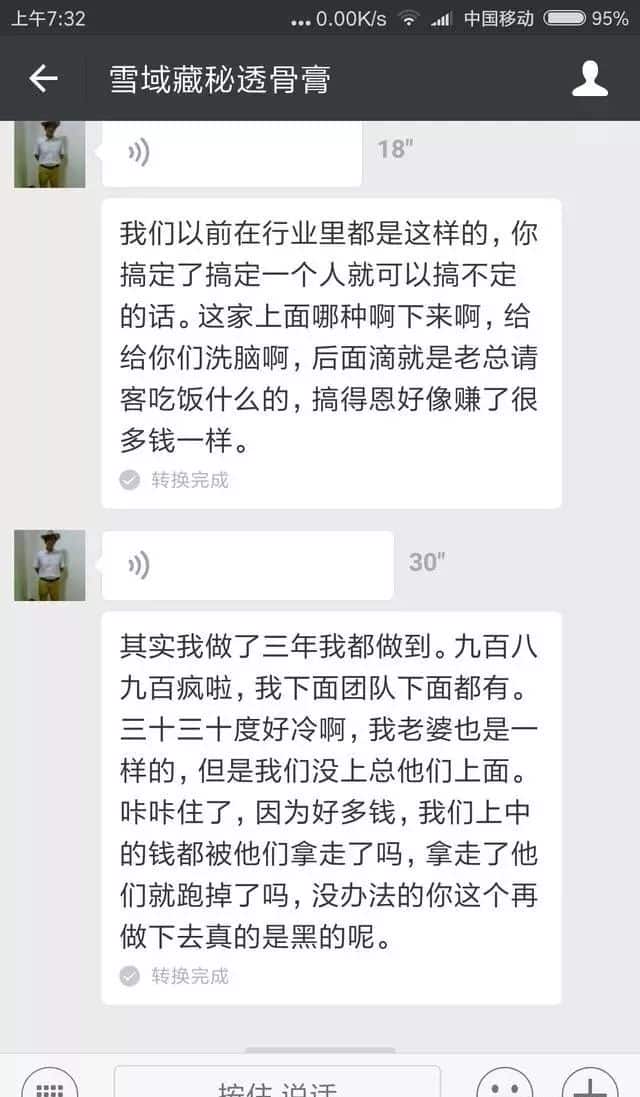
Task: Open the emoji picker
Action: 504,1084
